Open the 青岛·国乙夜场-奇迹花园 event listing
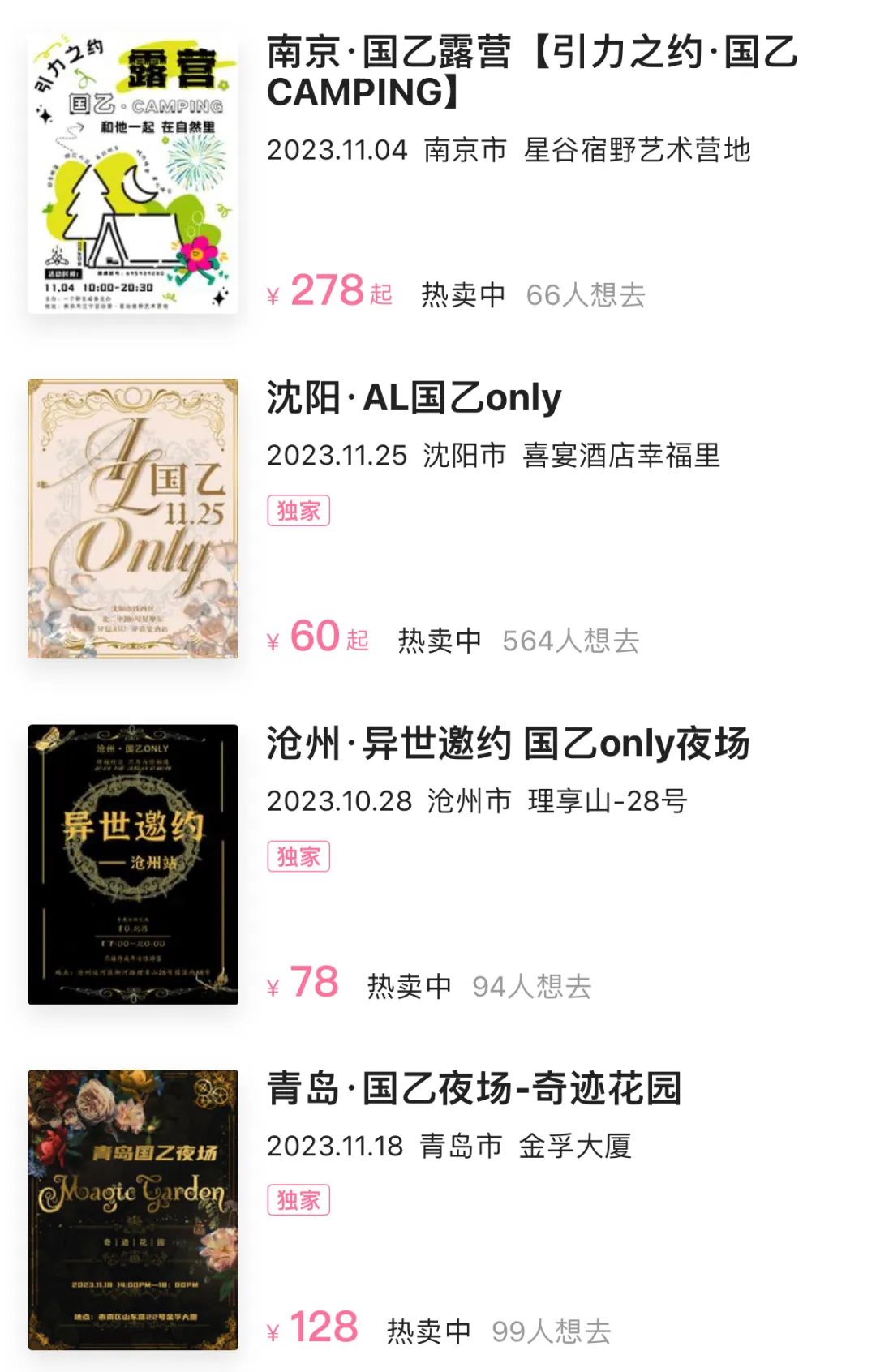 (x=474, y=1089)
